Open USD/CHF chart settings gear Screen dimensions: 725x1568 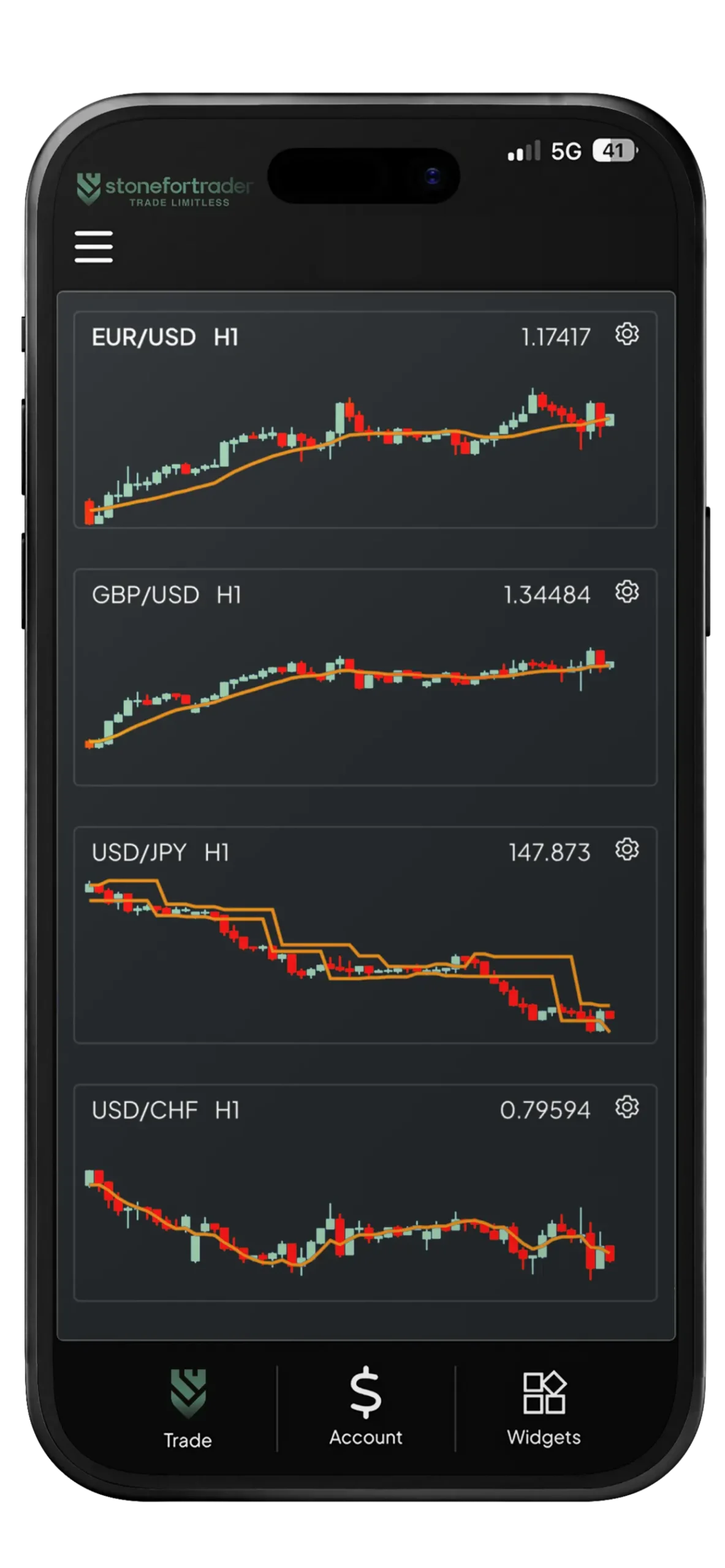point(626,1106)
